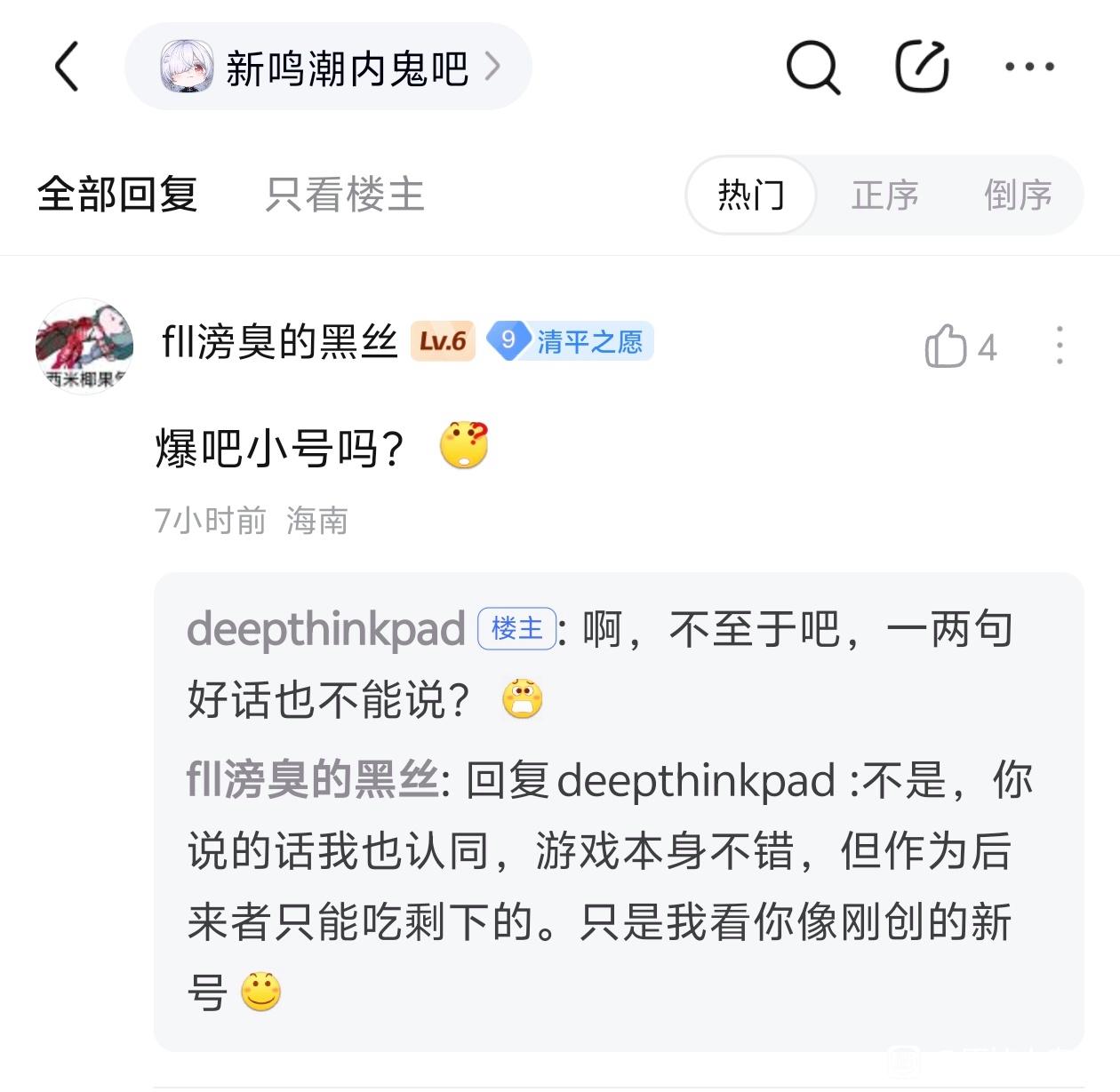Screen dimensions: 1120x1092
Task: View deepthinkpad's profile from the reply
Action: point(325,630)
